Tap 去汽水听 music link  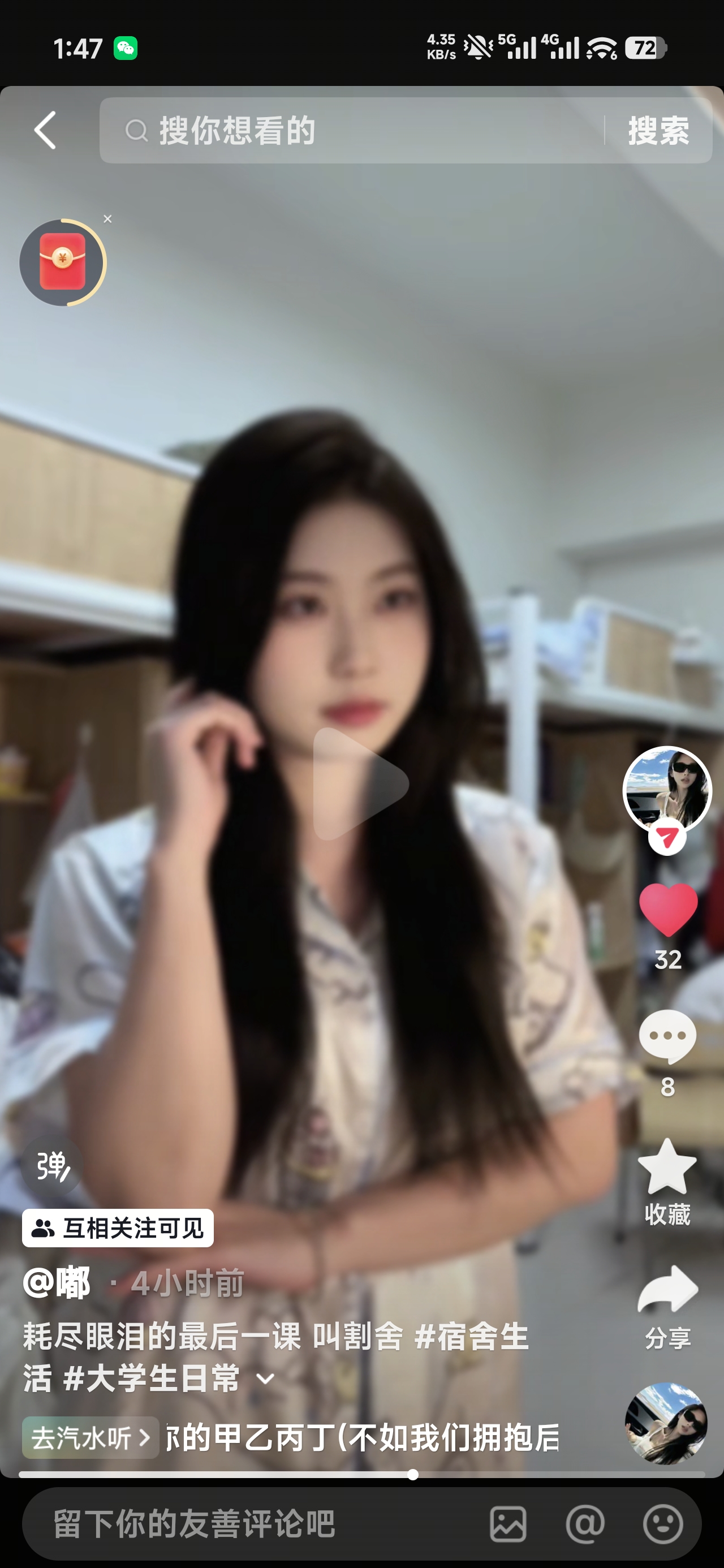point(90,1438)
